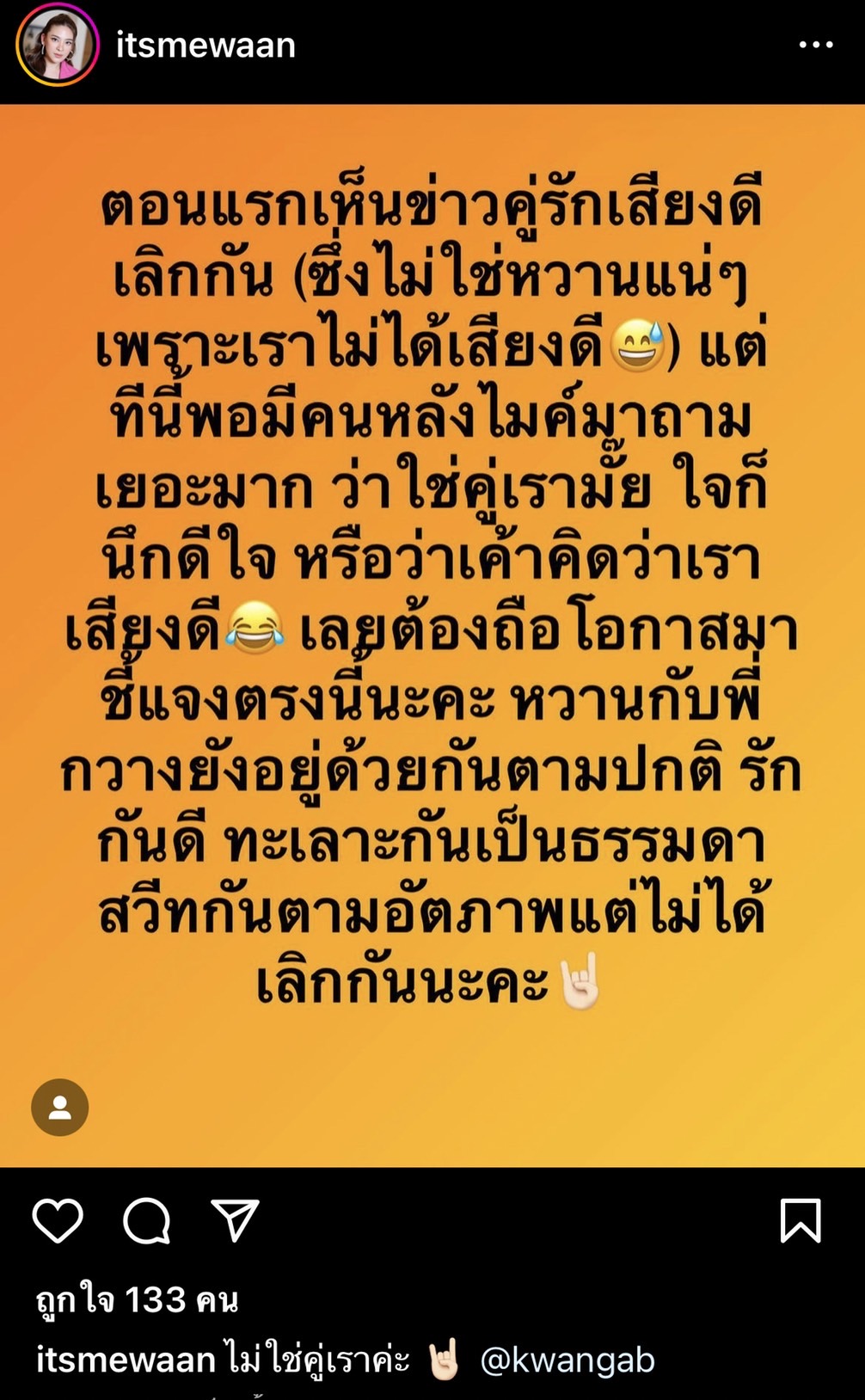Show tagged accounts via the person badge icon
The height and width of the screenshot is (1400, 865).
[59, 1108]
